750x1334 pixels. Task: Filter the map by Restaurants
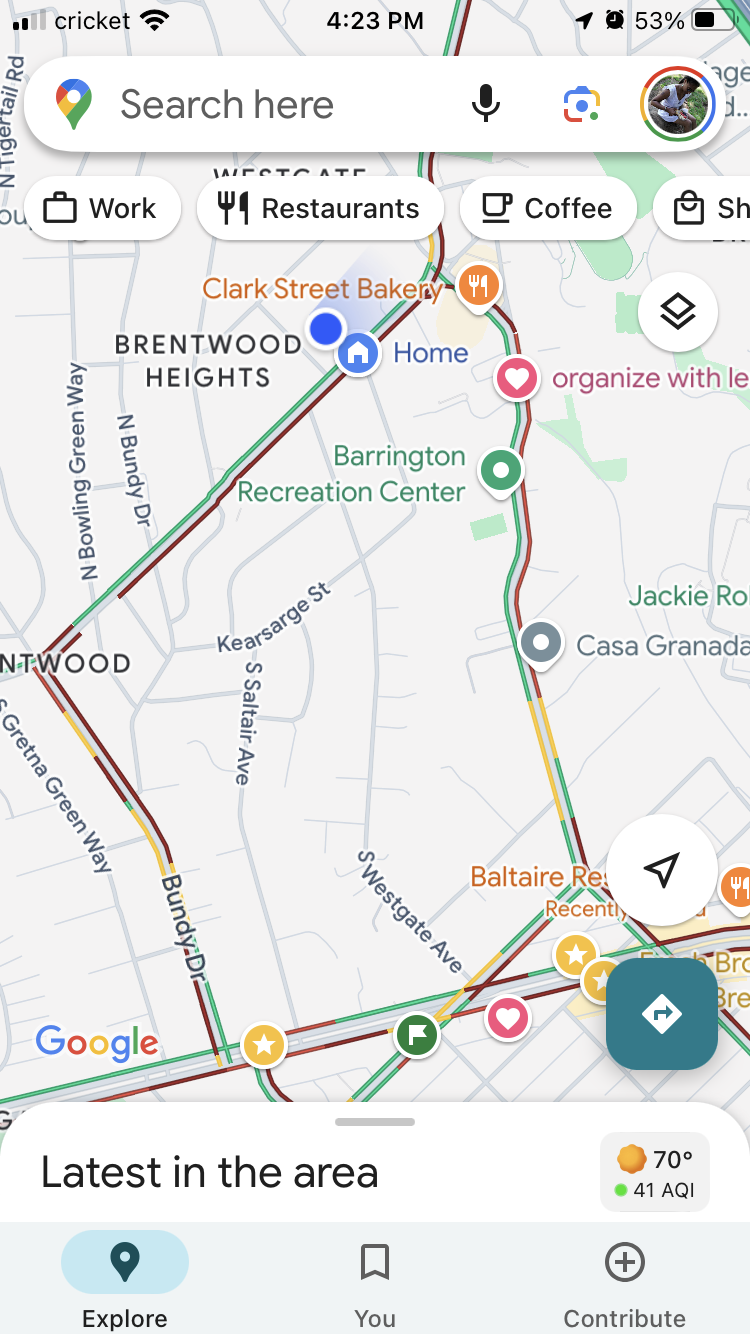[x=320, y=209]
